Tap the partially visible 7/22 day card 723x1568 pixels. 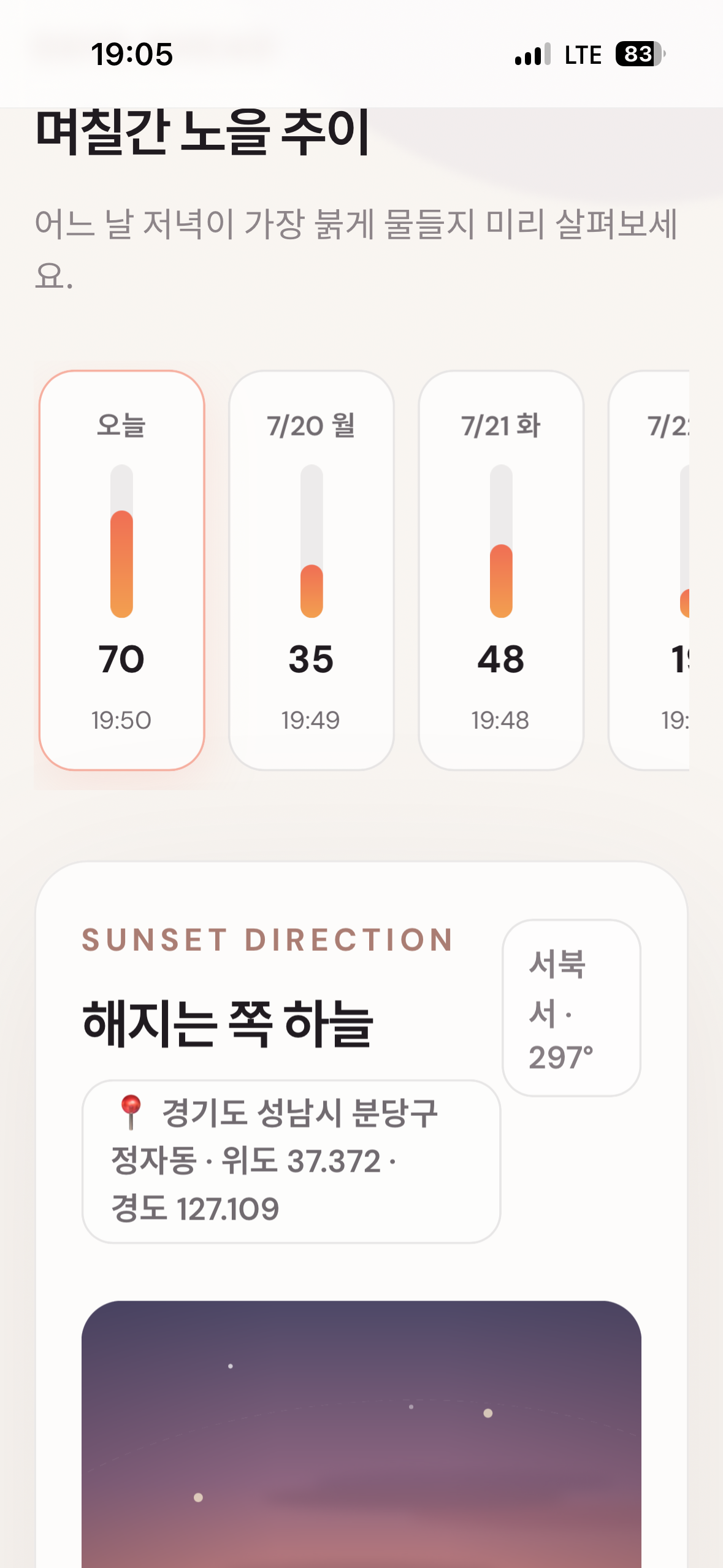[x=649, y=570]
